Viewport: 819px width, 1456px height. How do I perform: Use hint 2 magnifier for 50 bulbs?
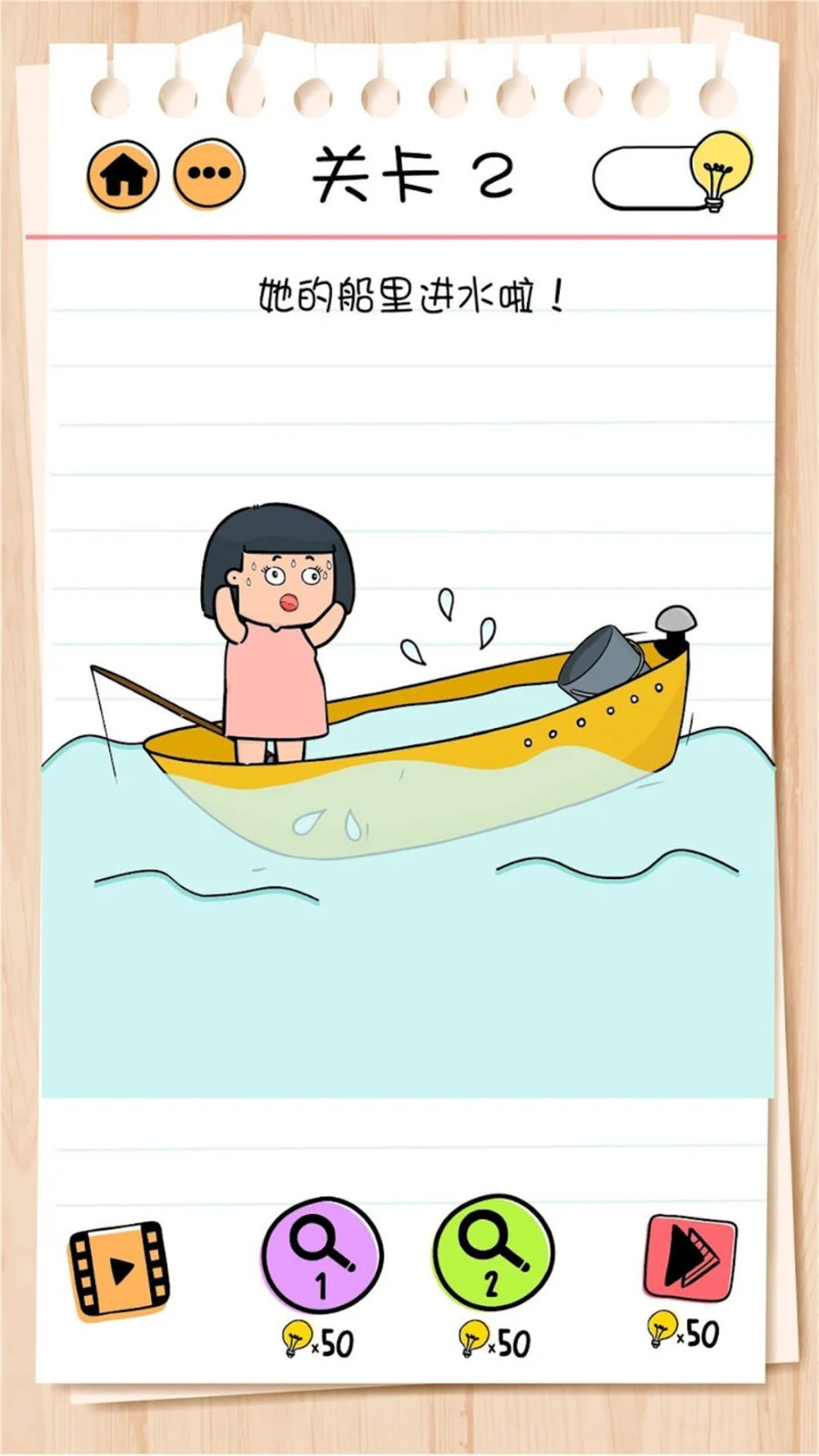(x=493, y=1252)
